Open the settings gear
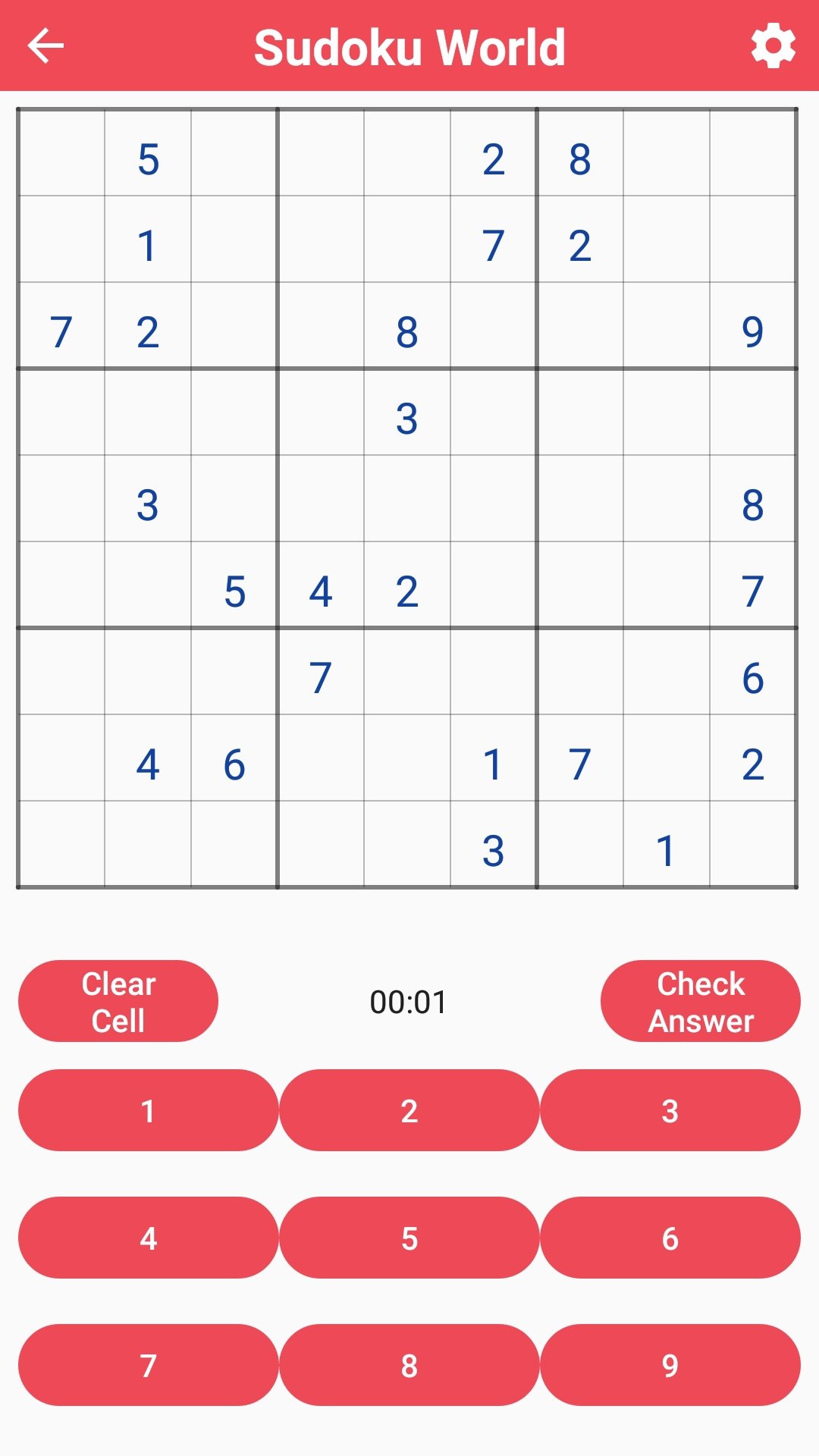Screen dimensions: 819x1456 coord(773,46)
